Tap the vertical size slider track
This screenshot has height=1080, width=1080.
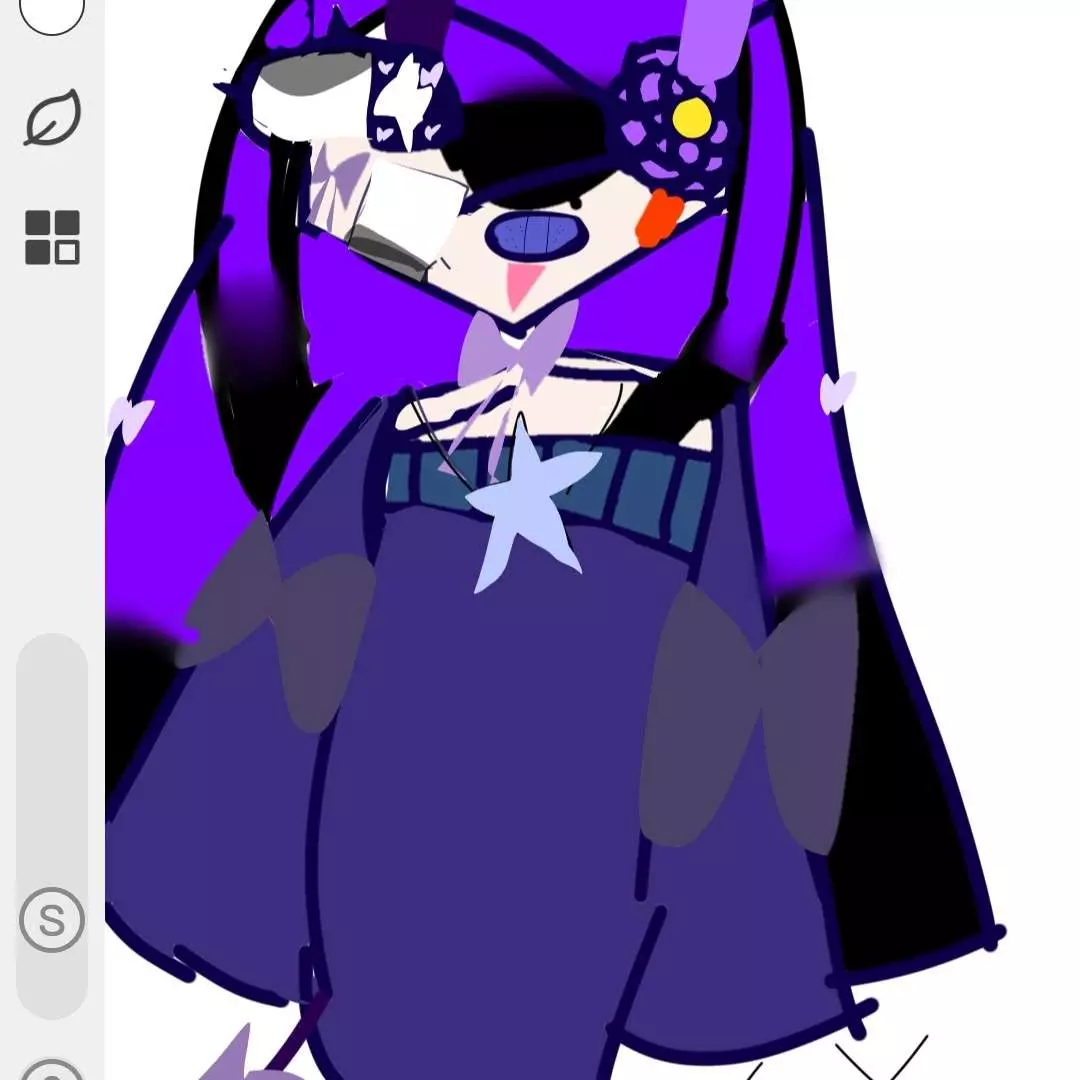point(52,760)
